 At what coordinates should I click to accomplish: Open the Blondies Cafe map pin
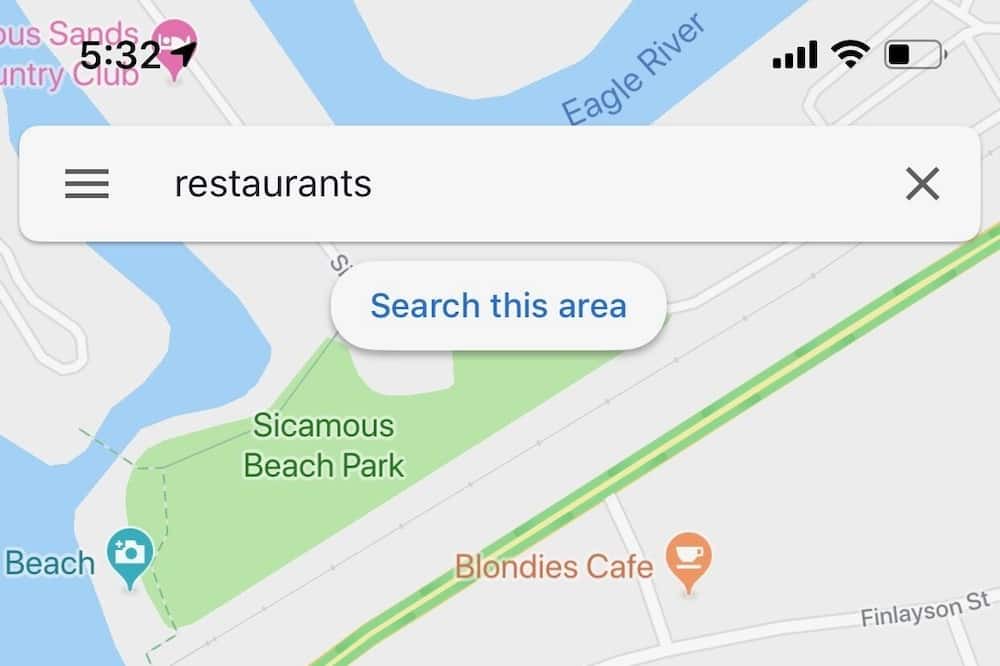coord(689,556)
